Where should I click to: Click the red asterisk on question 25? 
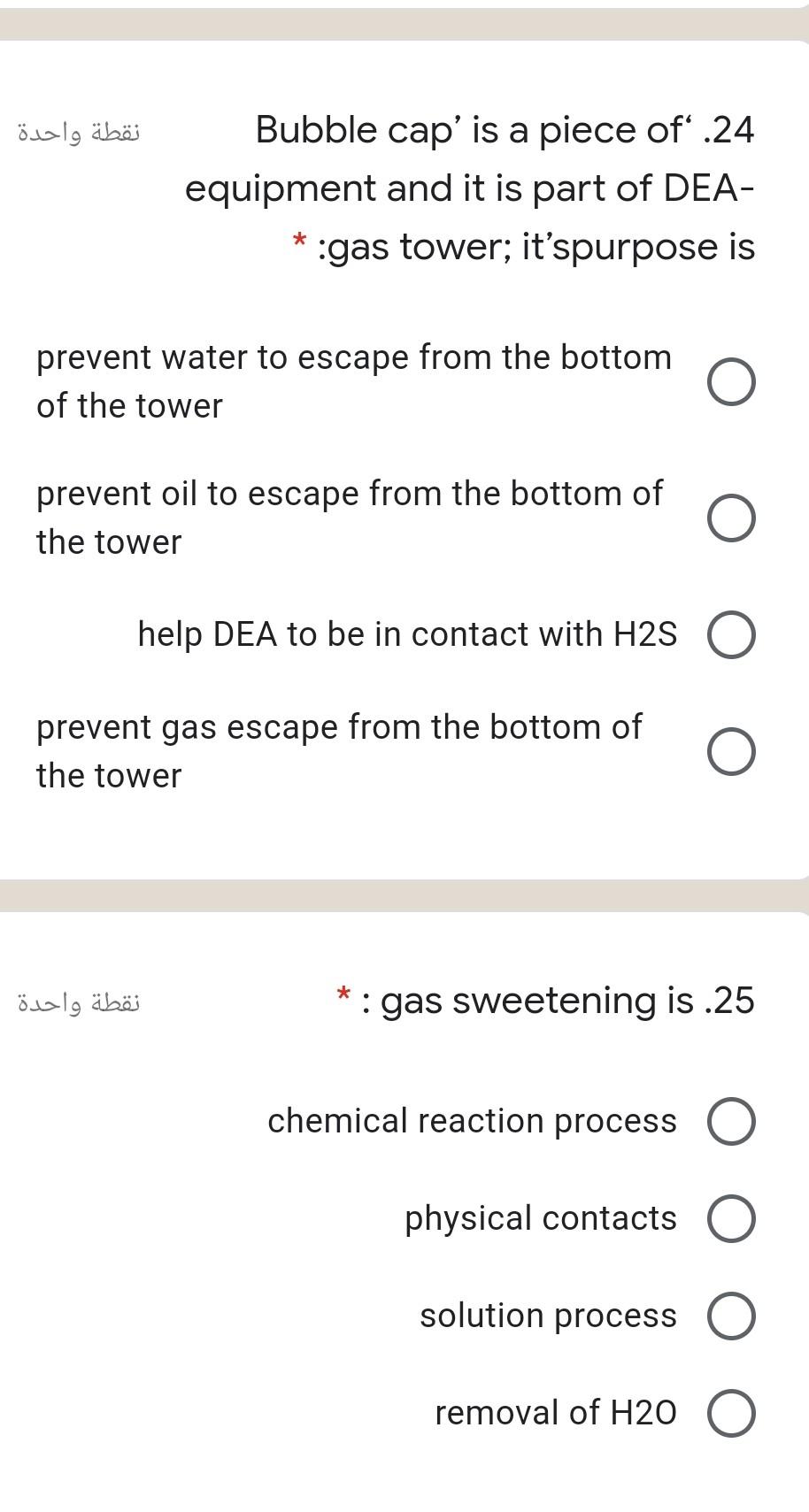pos(343,995)
